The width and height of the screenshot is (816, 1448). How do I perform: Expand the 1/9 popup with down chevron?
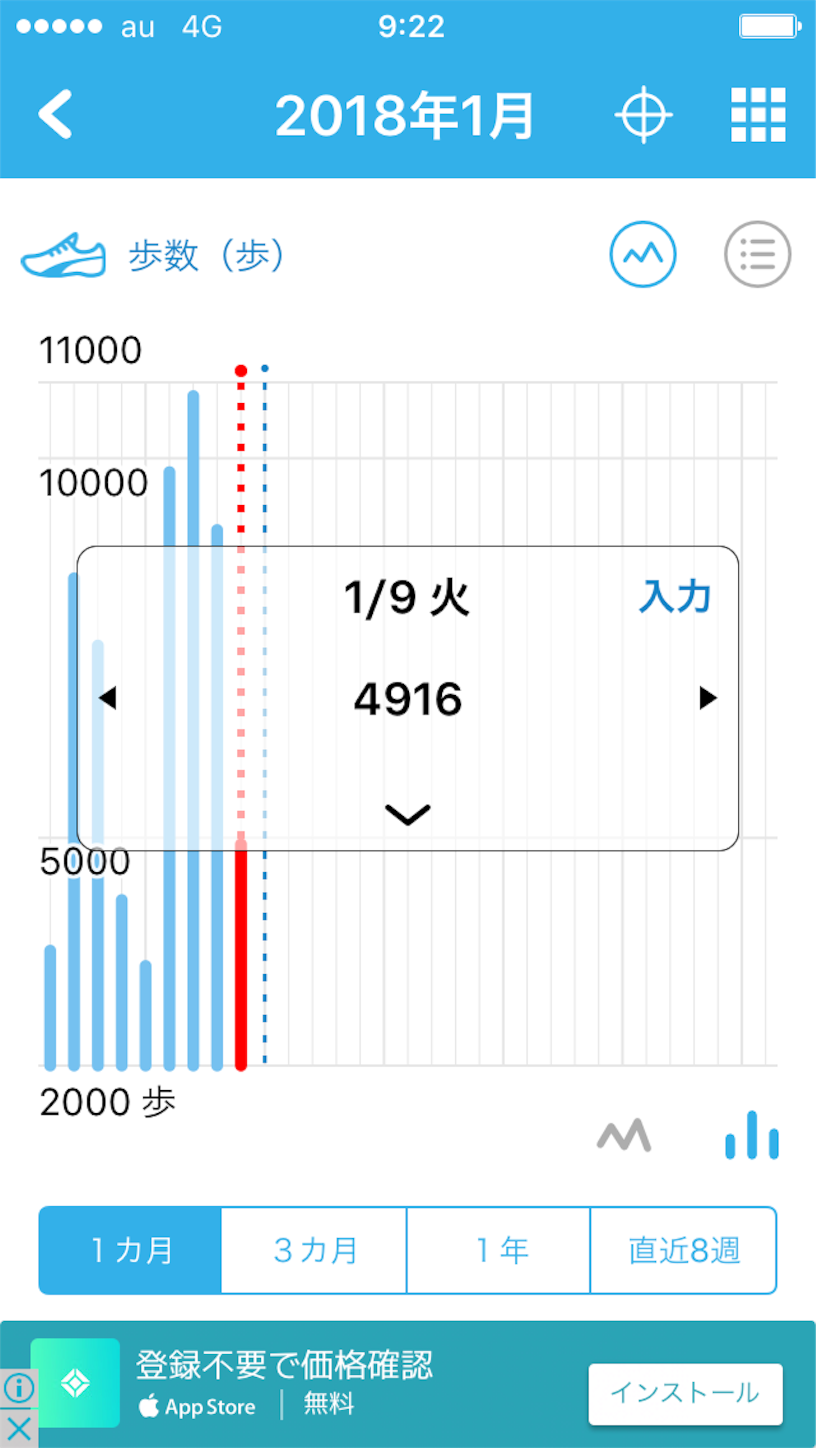coord(408,814)
